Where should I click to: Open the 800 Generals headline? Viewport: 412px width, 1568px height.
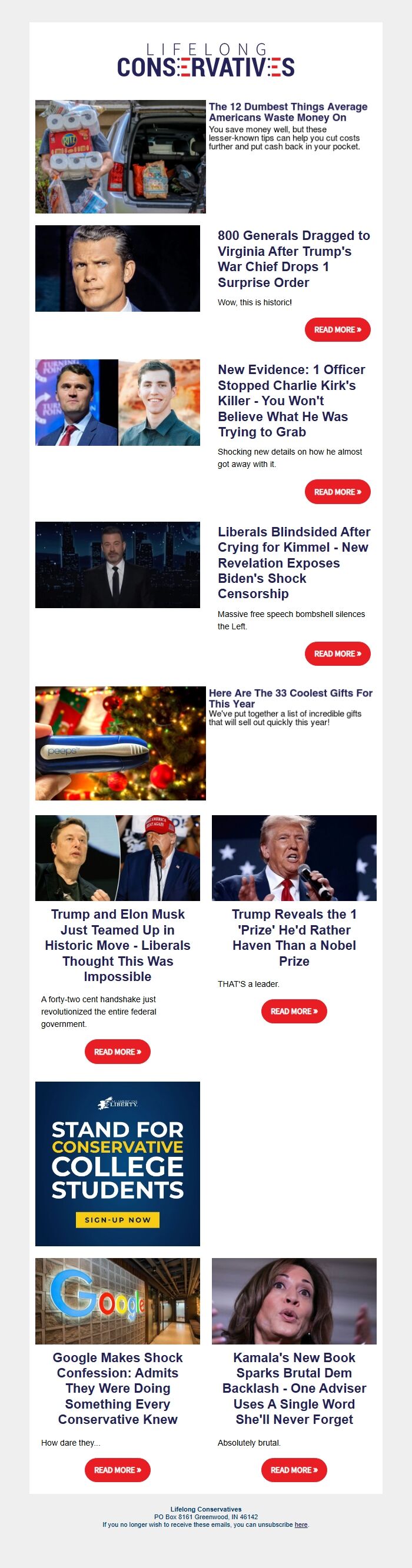click(x=293, y=259)
